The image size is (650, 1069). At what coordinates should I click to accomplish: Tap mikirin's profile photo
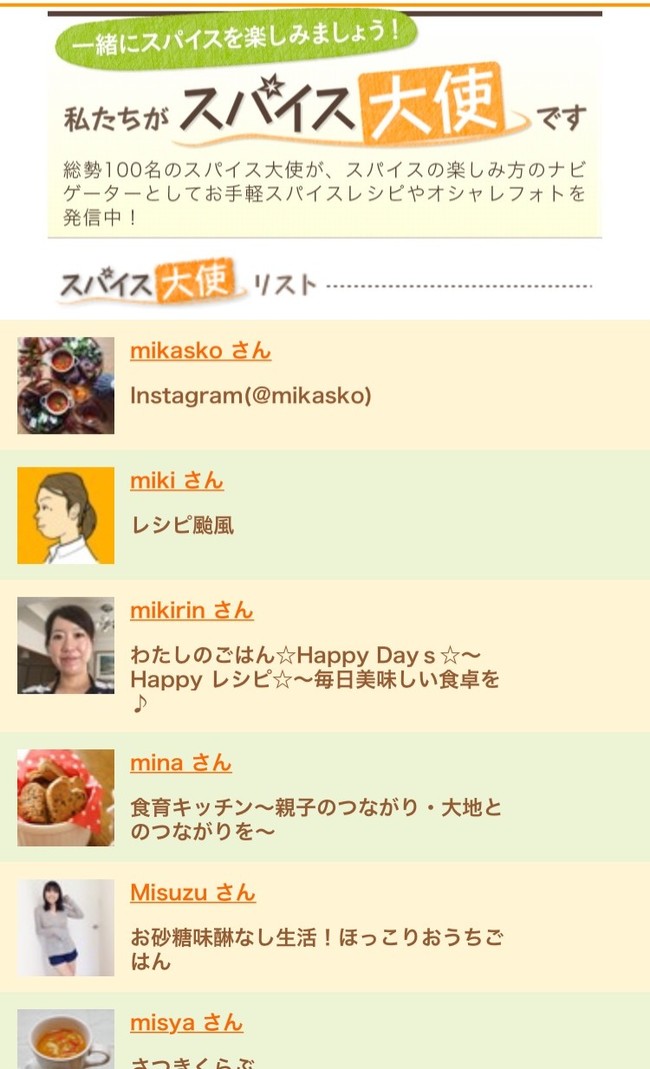click(x=66, y=646)
